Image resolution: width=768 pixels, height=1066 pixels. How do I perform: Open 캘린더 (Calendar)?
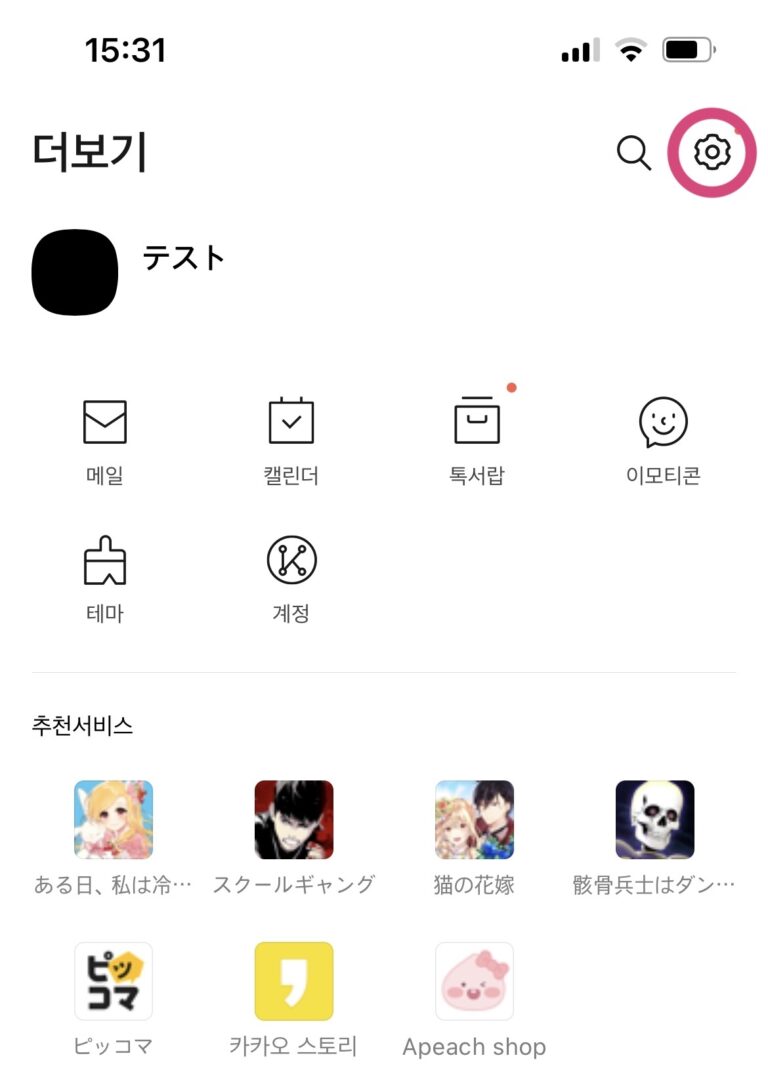291,423
